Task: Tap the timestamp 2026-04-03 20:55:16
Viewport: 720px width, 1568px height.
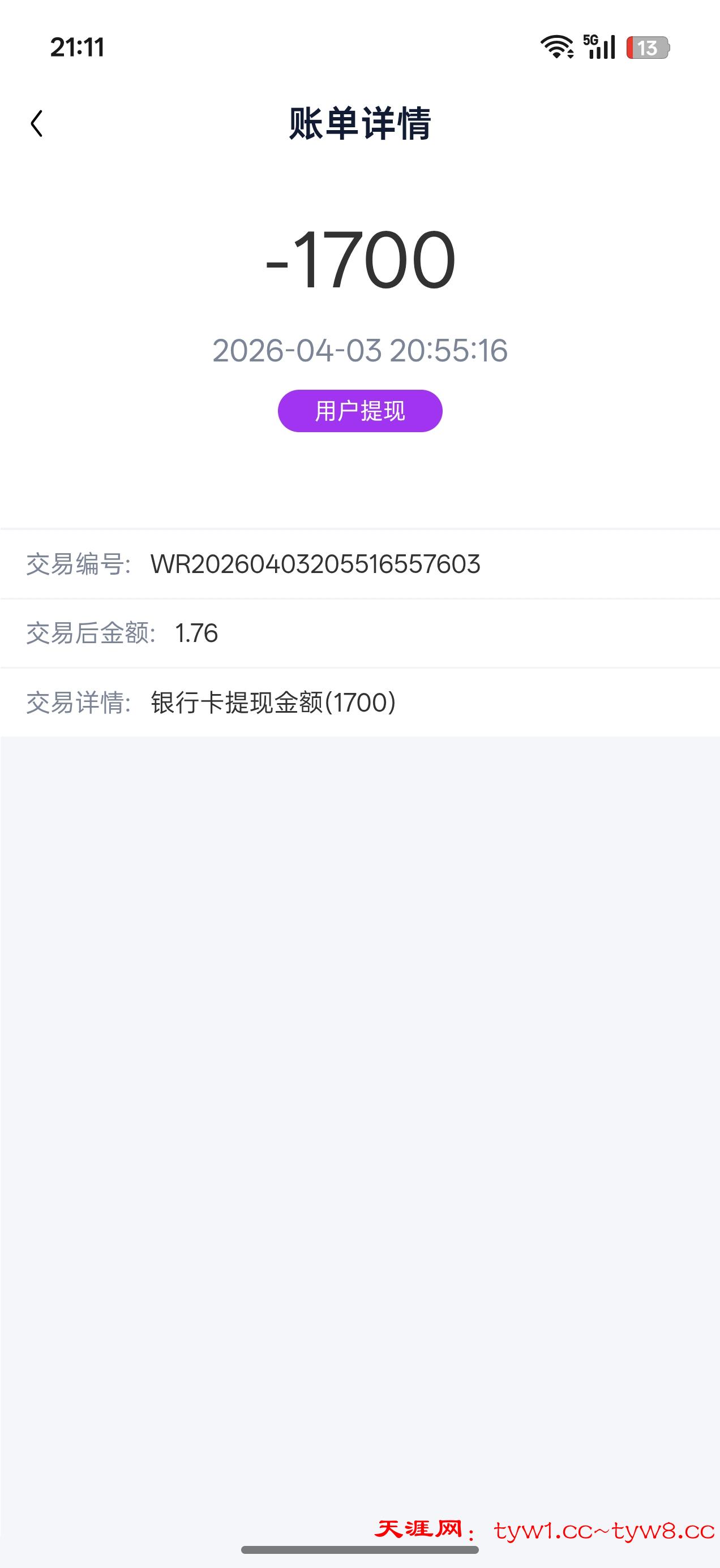Action: (x=360, y=351)
